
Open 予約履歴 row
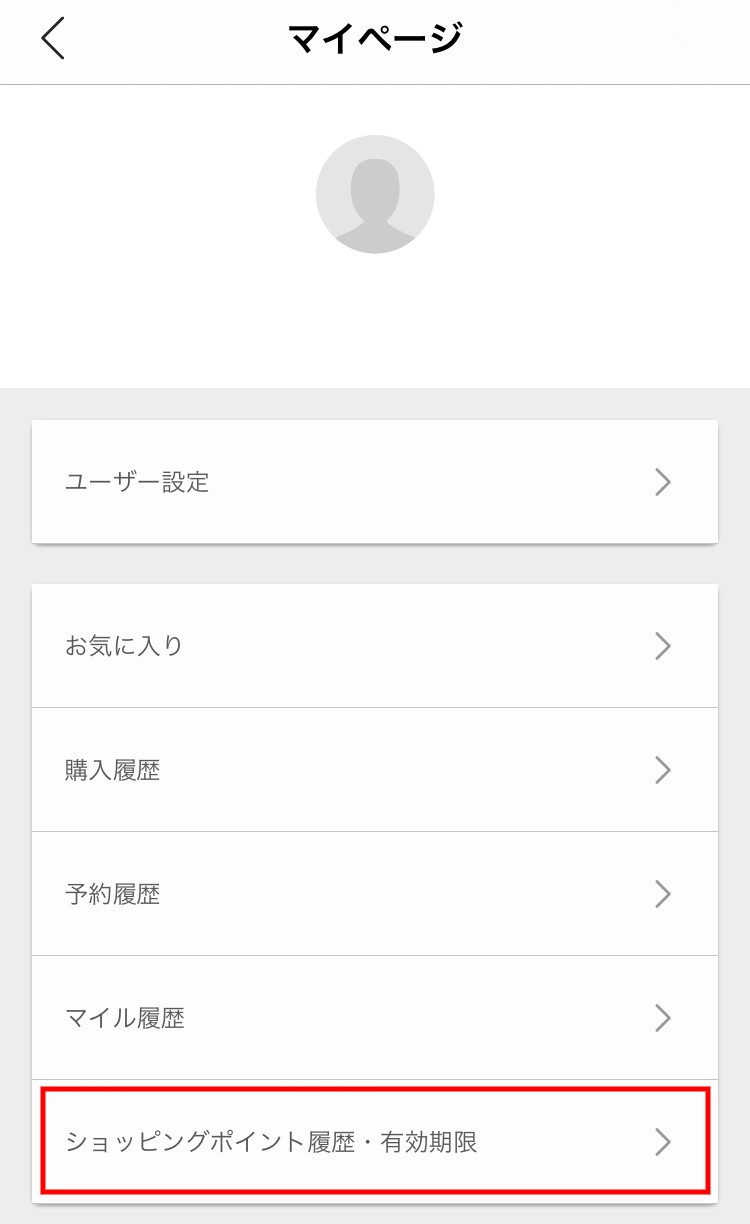(375, 894)
